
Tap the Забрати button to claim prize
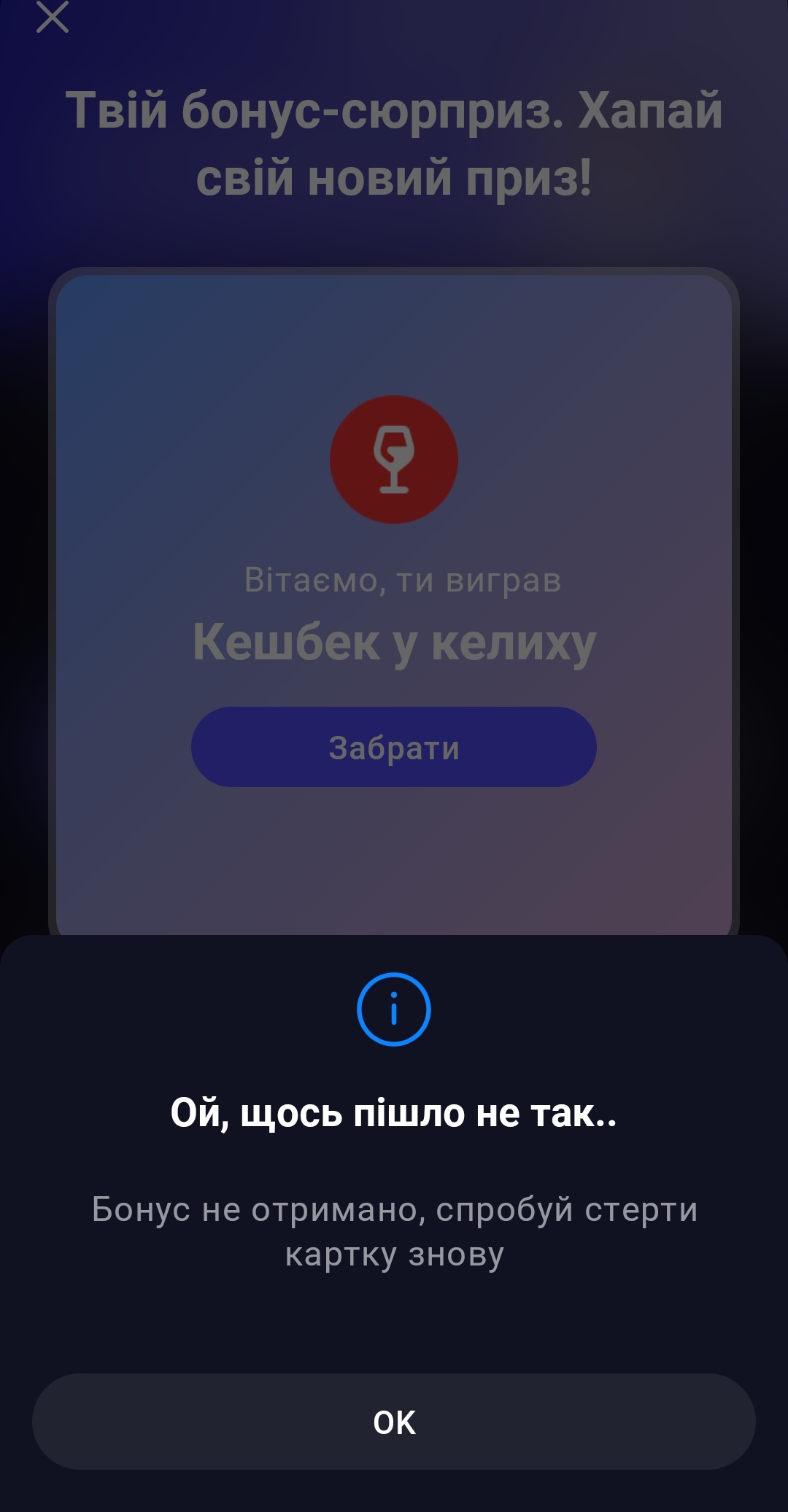pos(394,747)
